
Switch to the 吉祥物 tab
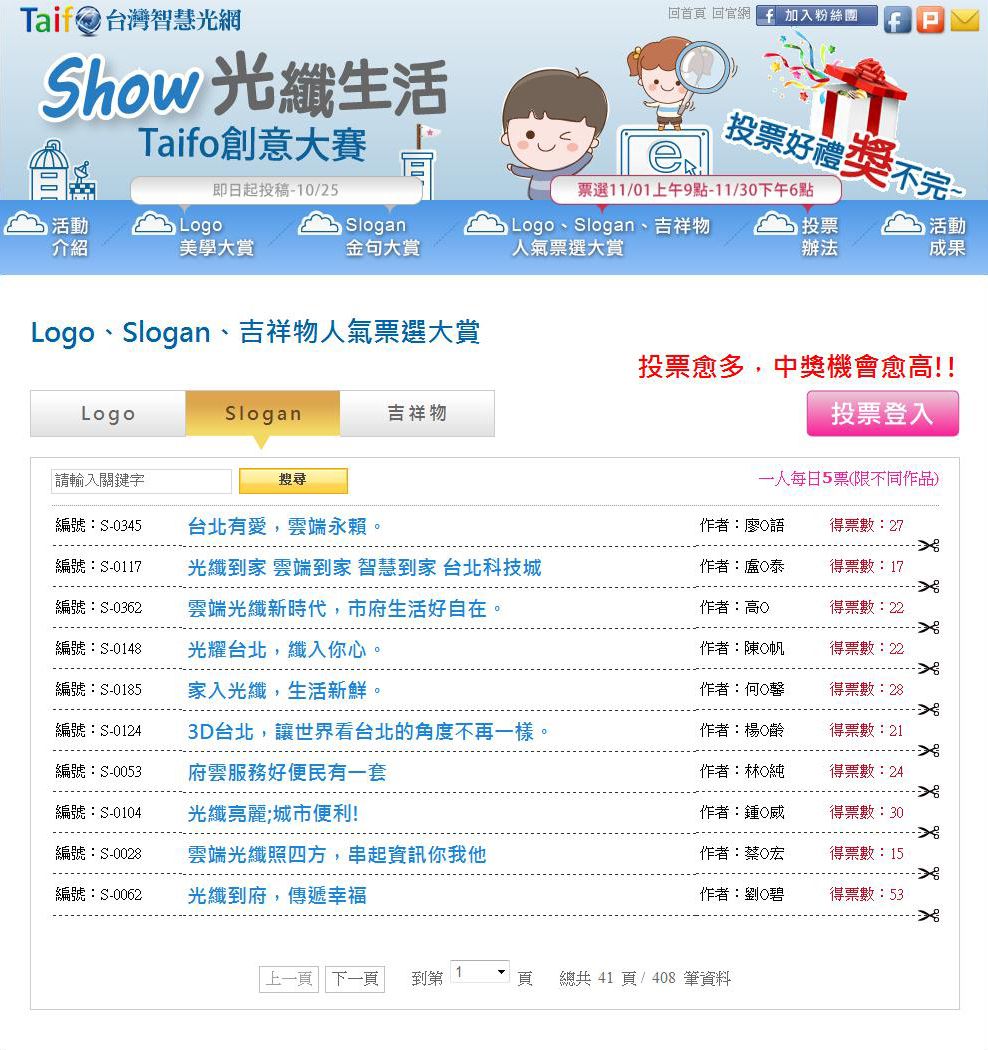417,414
